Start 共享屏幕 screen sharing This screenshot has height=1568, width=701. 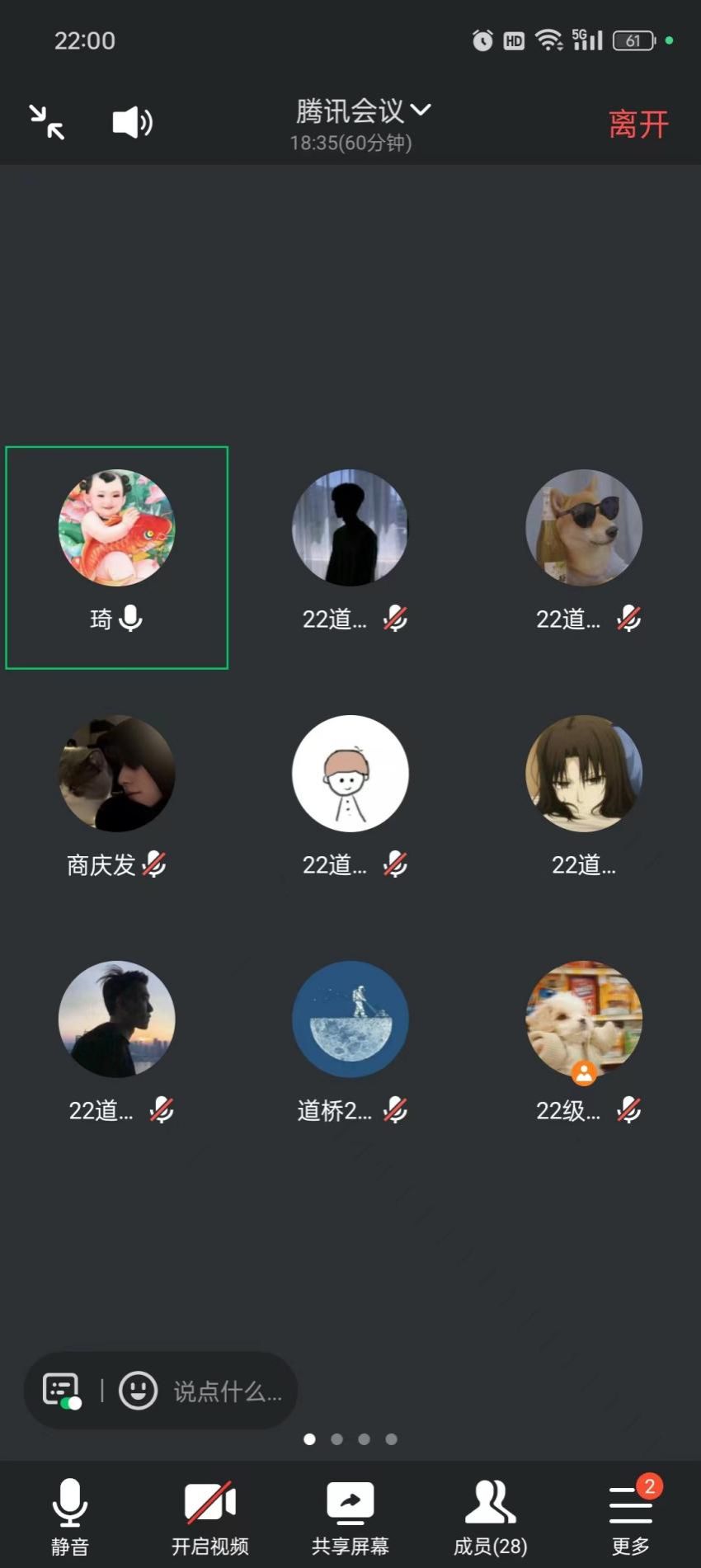pos(350,1515)
